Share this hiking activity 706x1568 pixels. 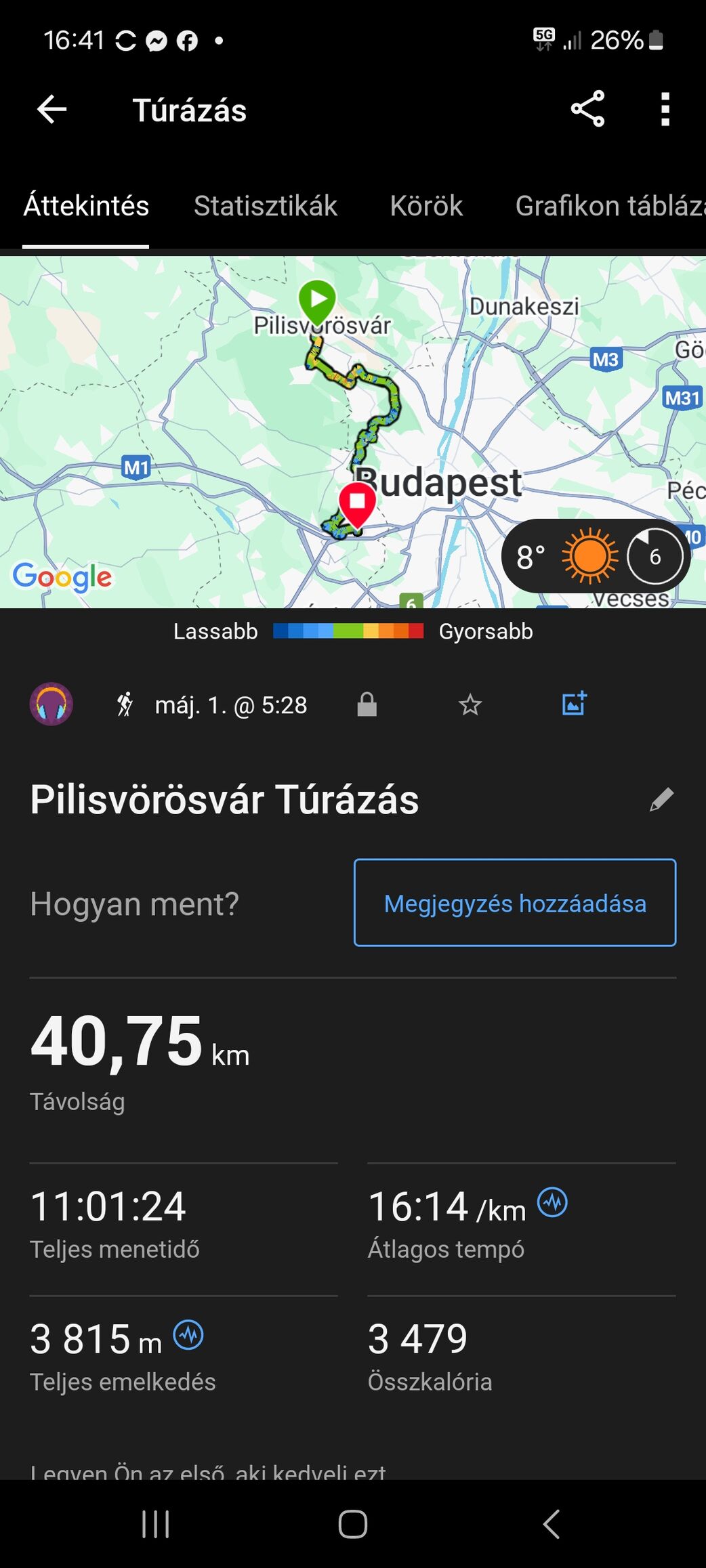click(x=587, y=108)
